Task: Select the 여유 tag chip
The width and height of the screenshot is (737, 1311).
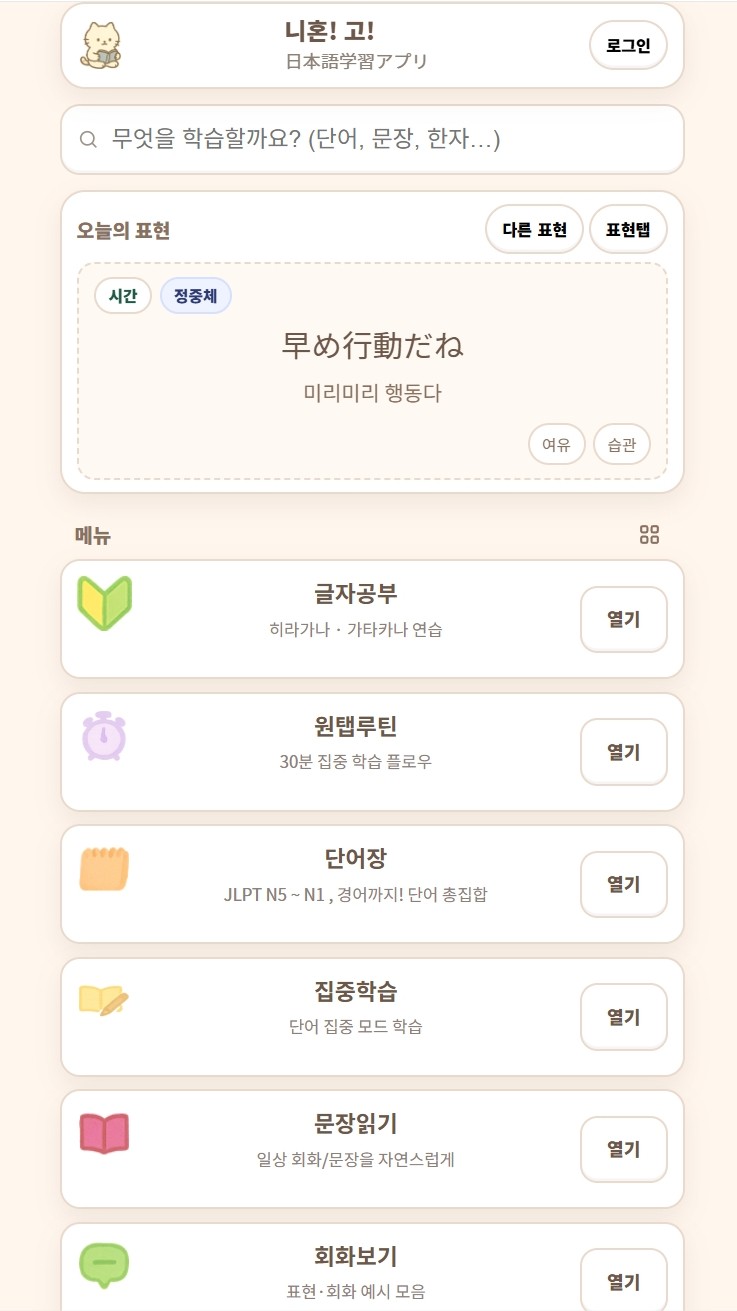Action: tap(556, 444)
